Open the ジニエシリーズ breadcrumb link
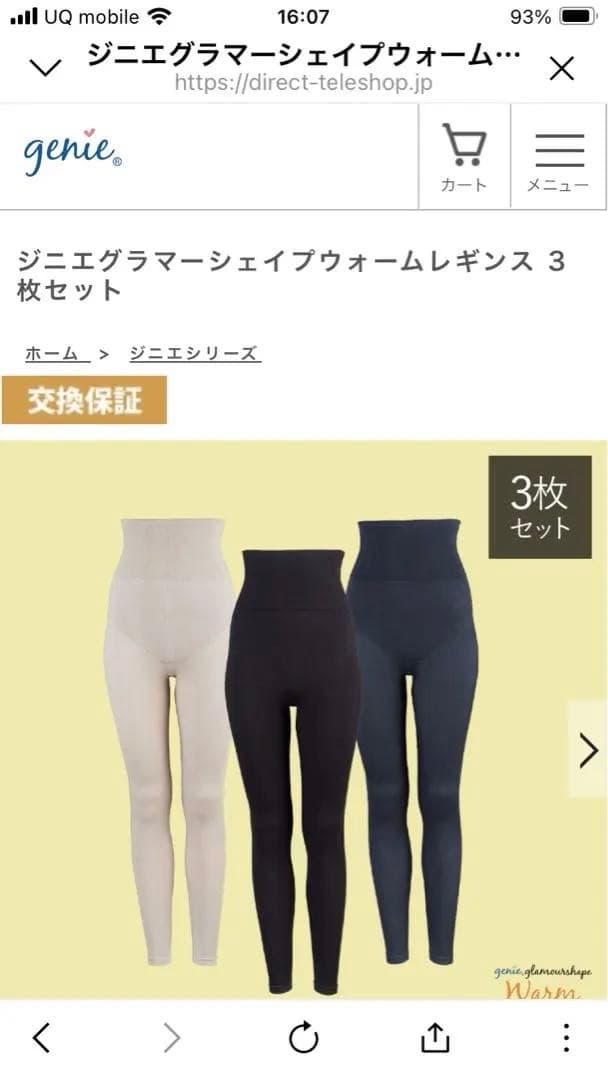Screen dimensions: 608x1080 pos(194,353)
